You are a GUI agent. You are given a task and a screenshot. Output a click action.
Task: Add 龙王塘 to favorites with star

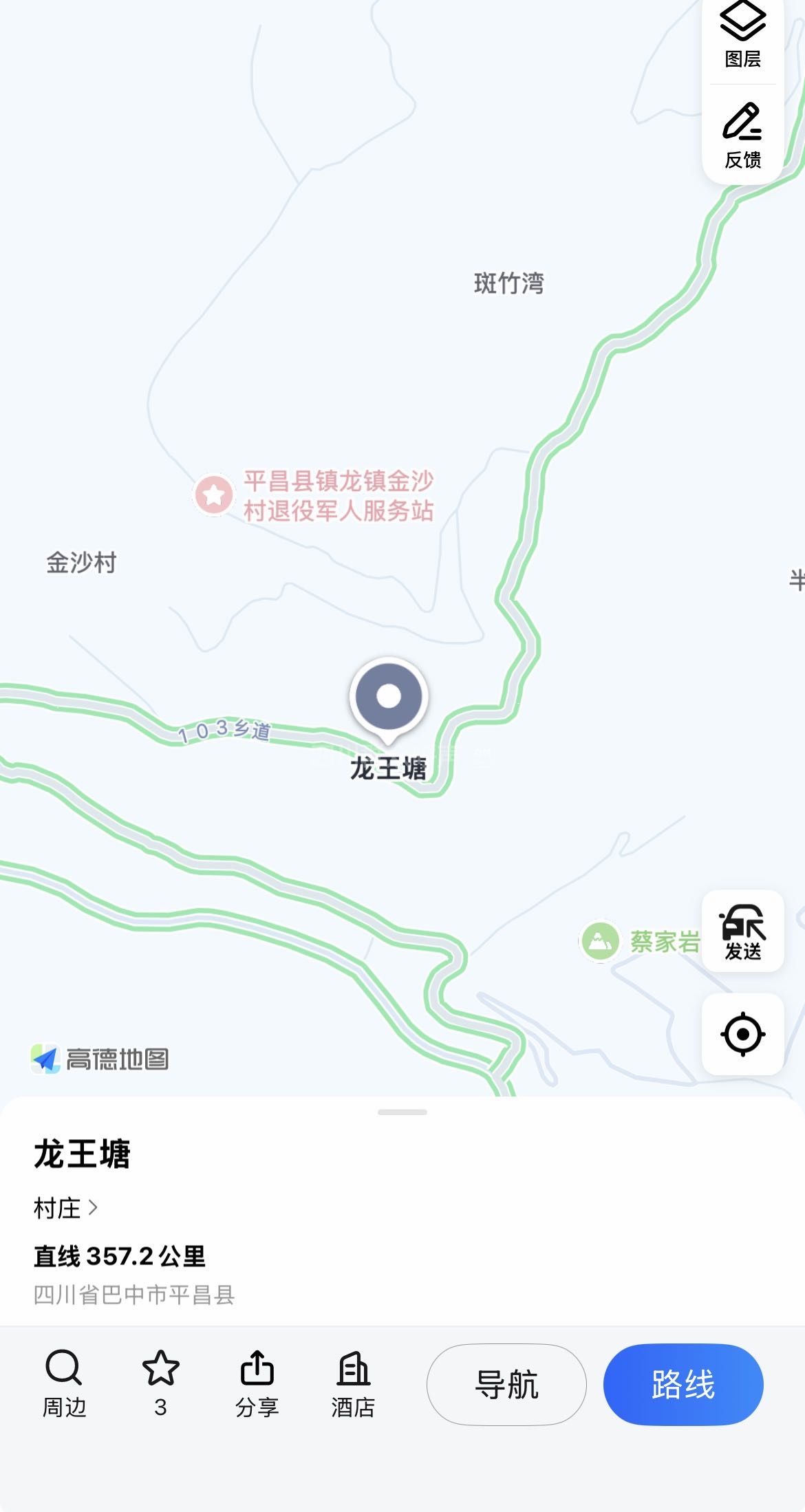tap(160, 1384)
